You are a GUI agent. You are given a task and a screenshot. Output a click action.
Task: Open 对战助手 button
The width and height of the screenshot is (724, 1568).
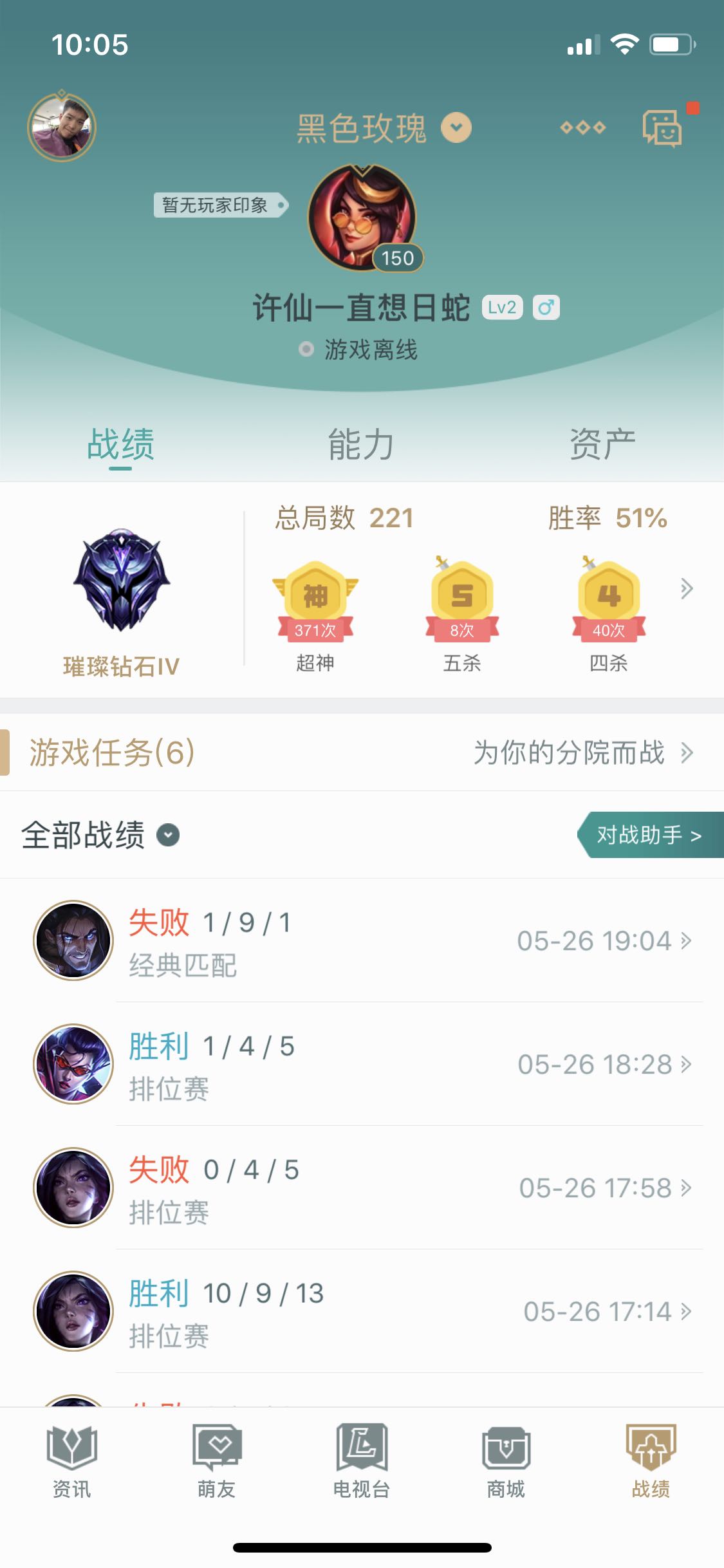pyautogui.click(x=649, y=835)
